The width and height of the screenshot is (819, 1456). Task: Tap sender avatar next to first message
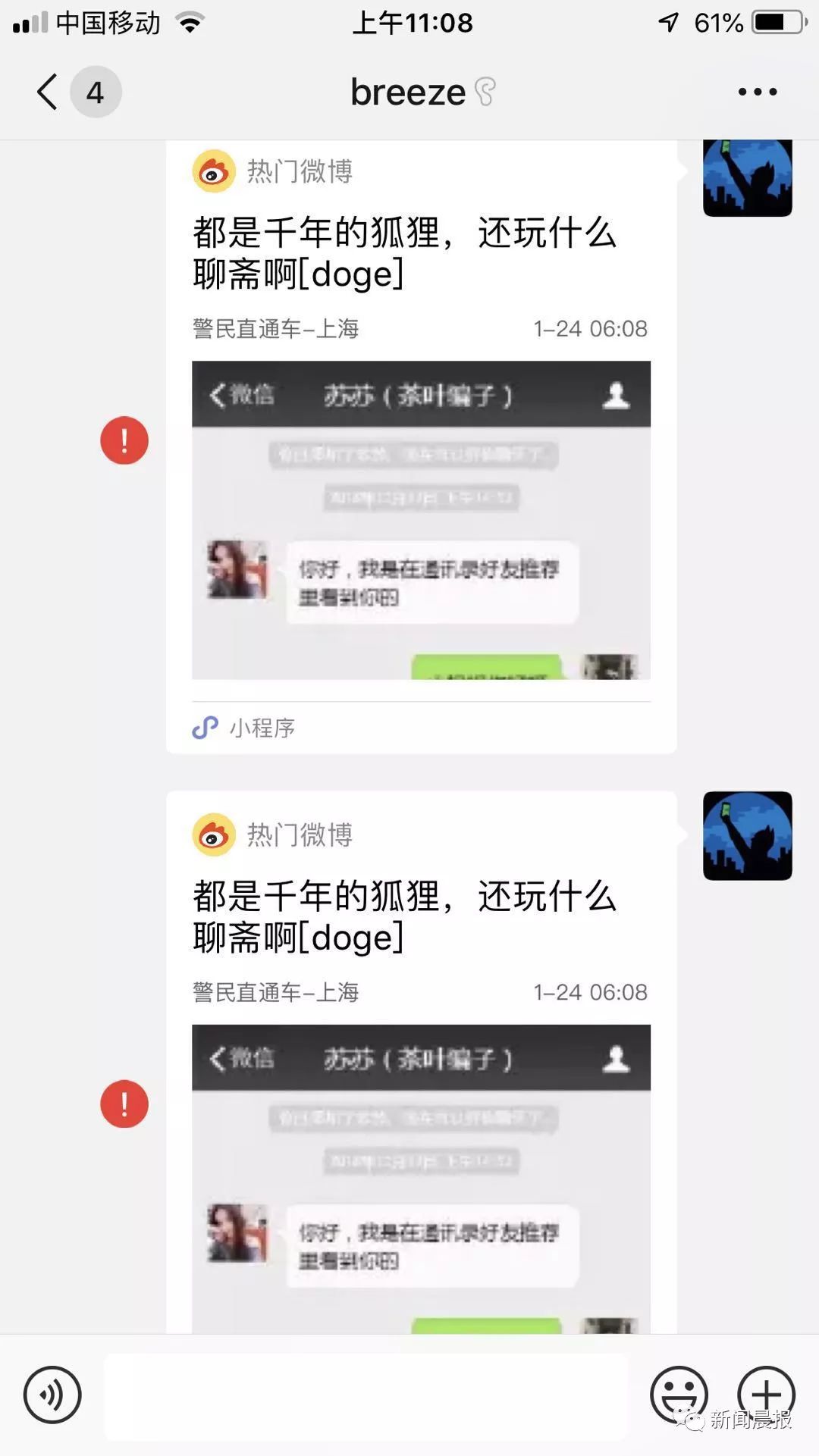coord(748,177)
